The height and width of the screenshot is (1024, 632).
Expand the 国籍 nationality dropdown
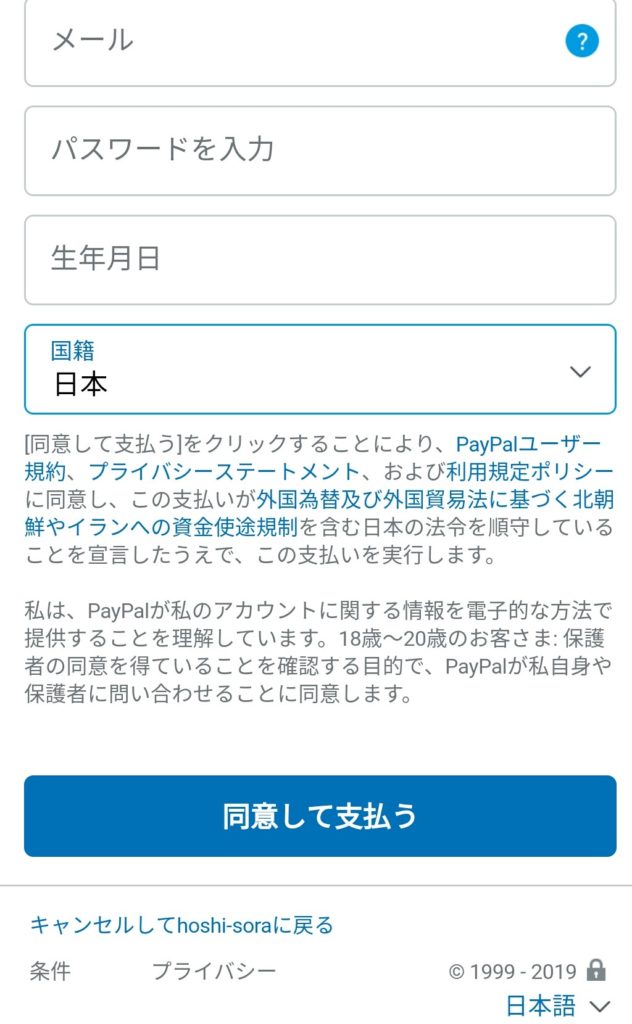(320, 369)
